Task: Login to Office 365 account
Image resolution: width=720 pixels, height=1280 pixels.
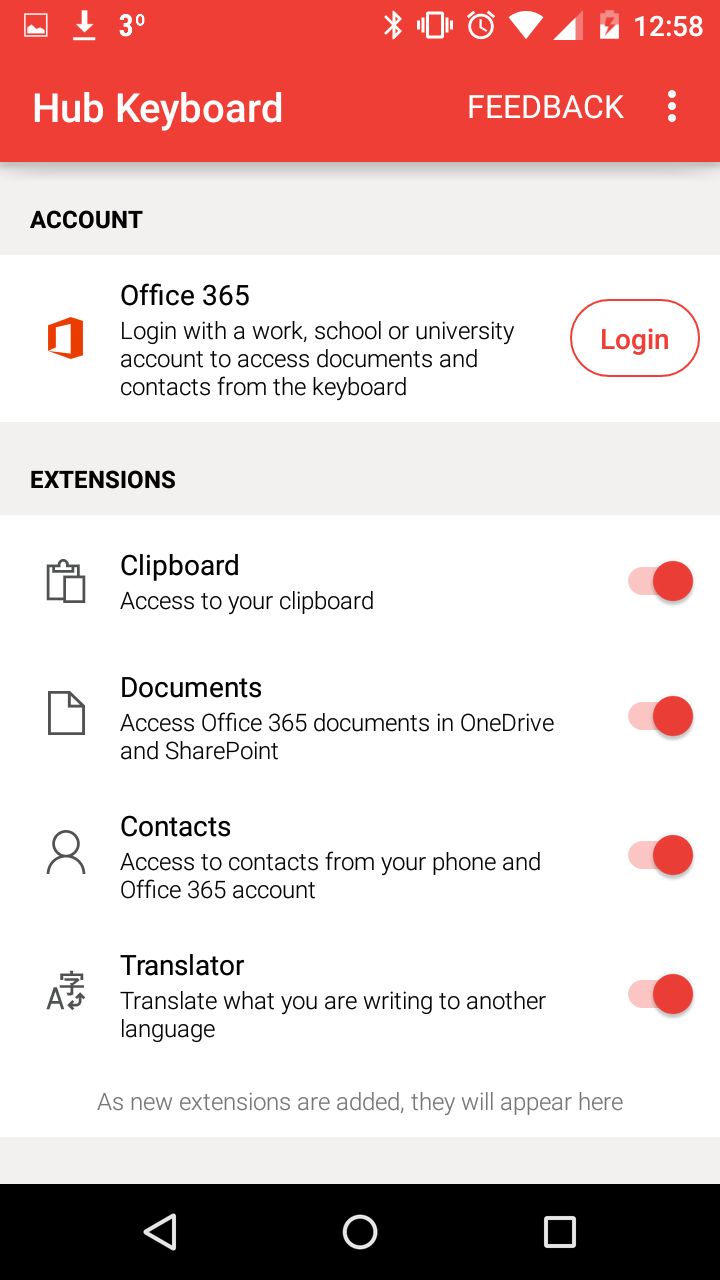Action: pyautogui.click(x=634, y=339)
